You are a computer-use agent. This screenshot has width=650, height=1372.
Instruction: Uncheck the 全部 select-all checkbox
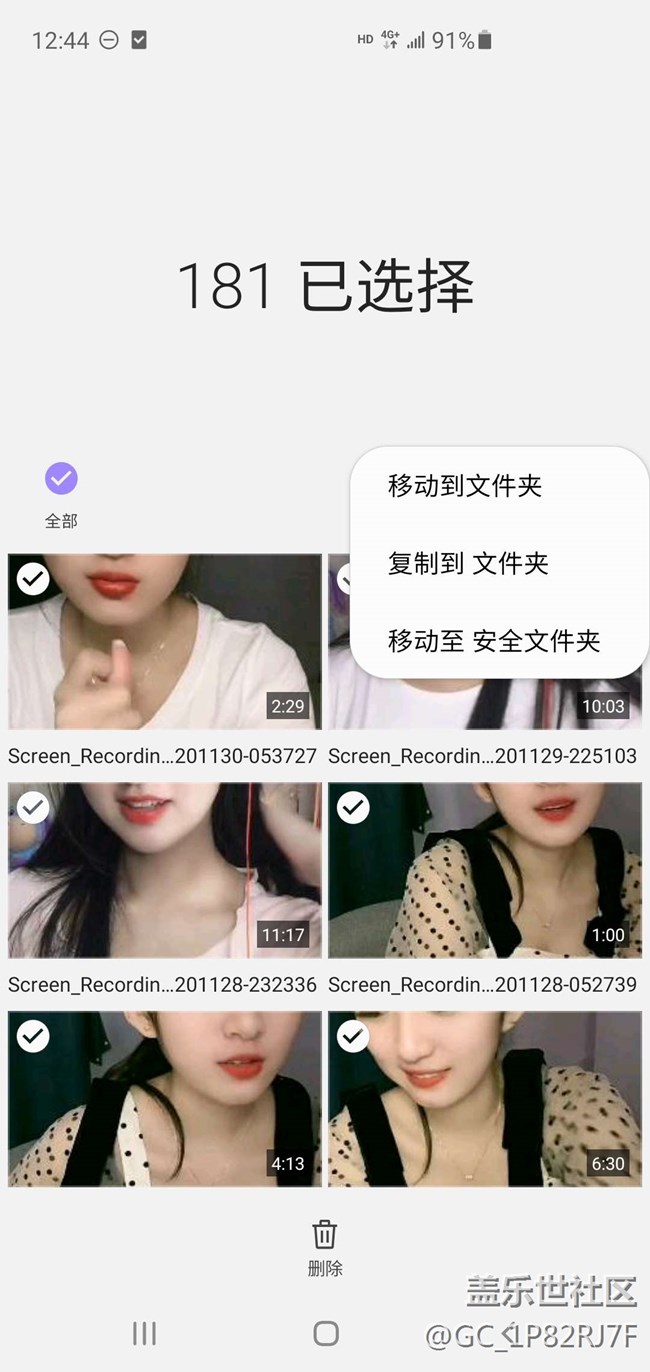pos(61,478)
